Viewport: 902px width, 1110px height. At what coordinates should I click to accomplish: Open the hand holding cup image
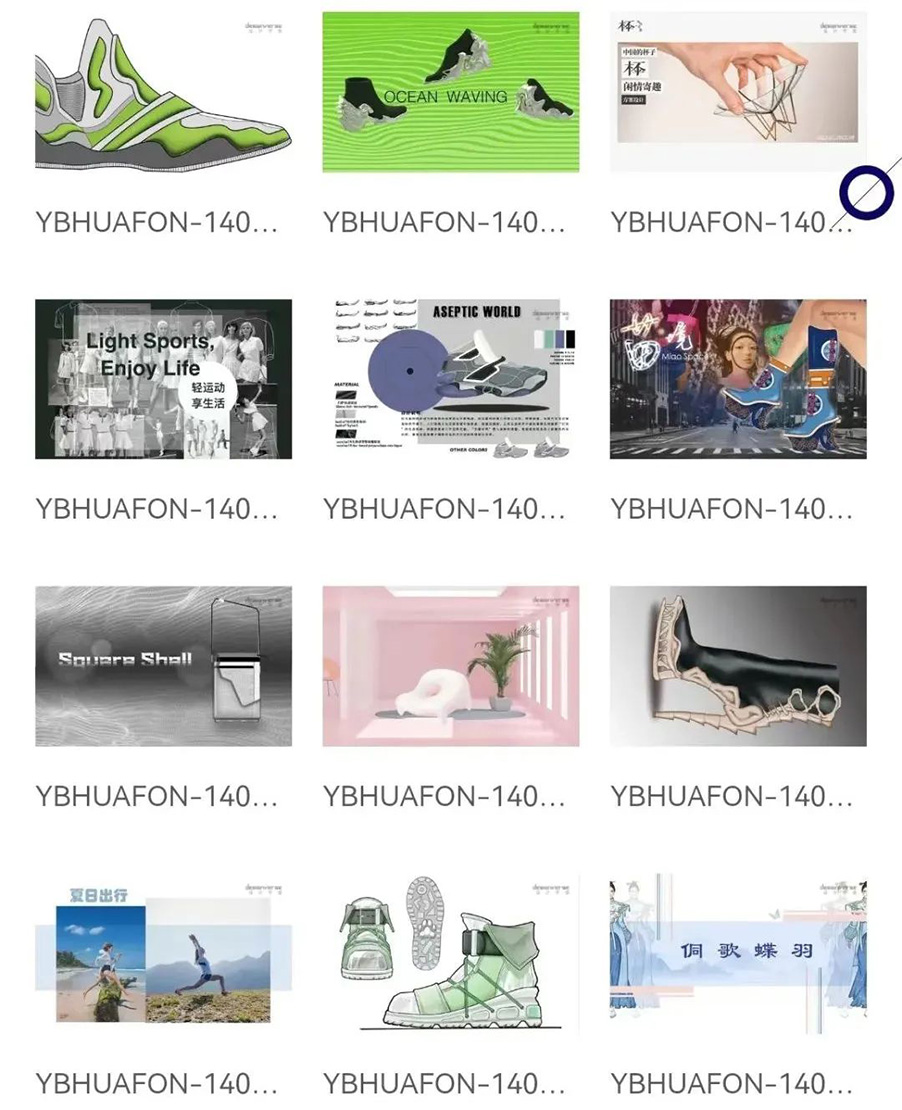(738, 92)
